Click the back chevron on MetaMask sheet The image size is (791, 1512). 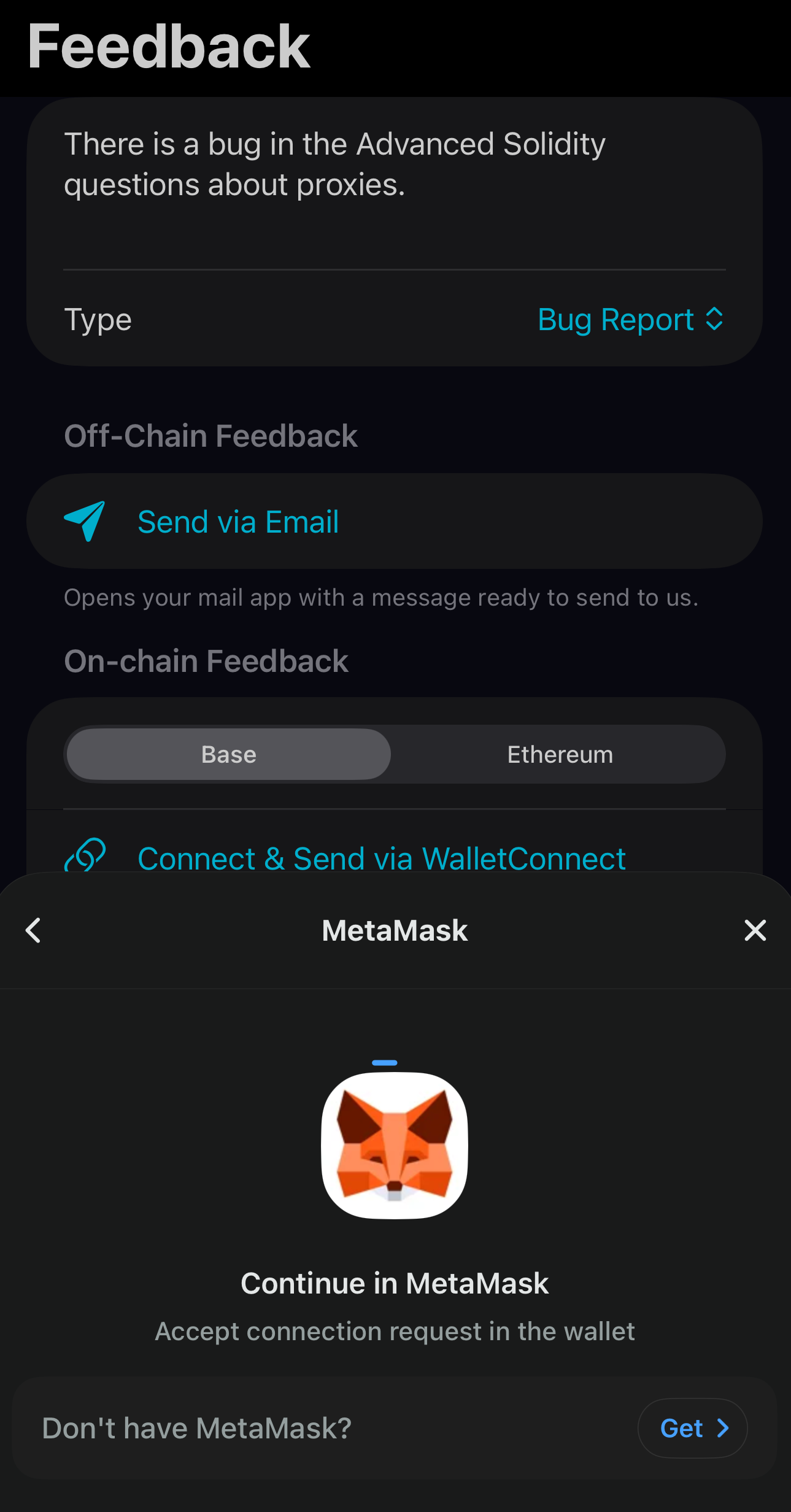tap(33, 930)
